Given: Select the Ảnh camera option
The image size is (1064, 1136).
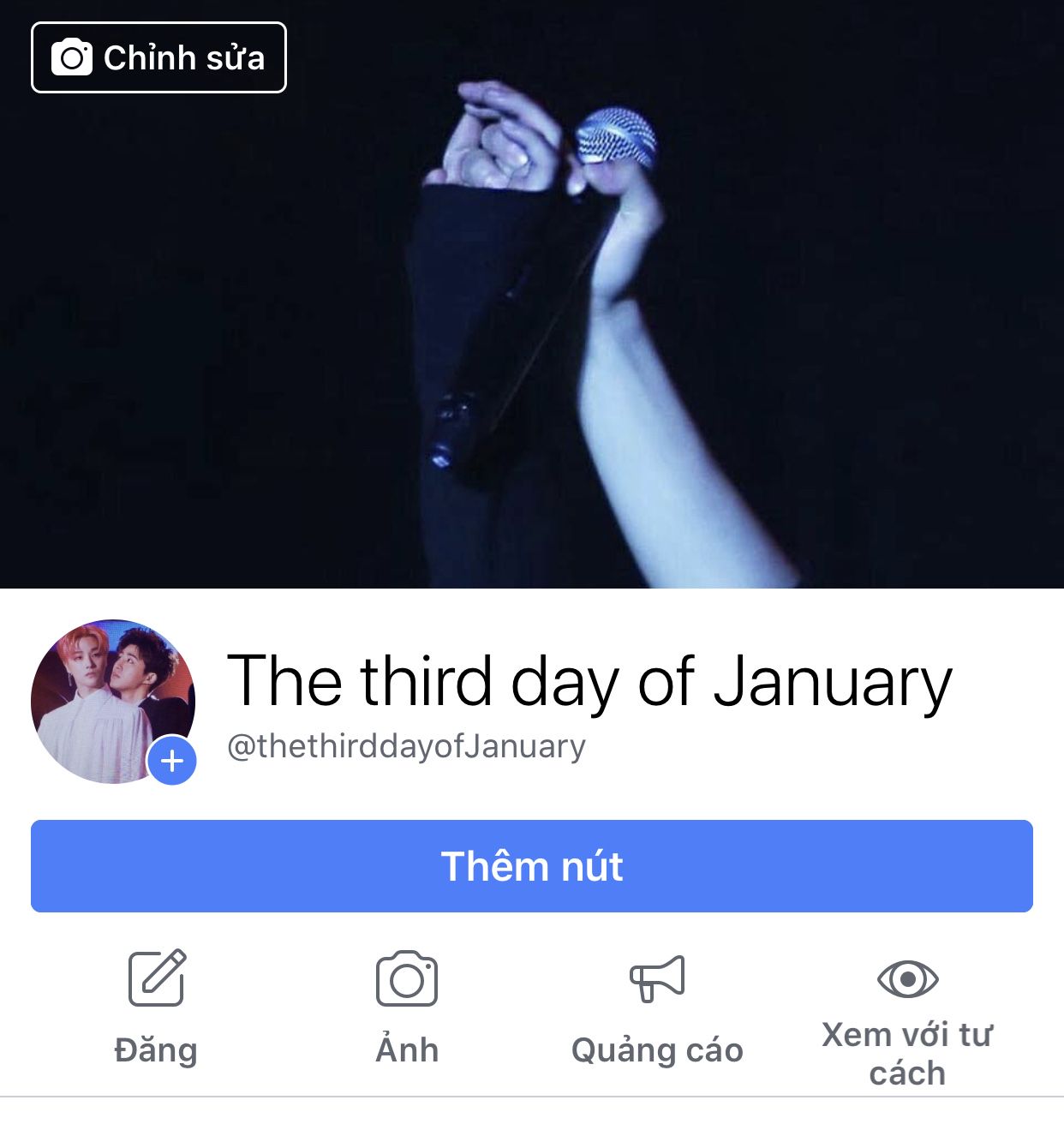Looking at the screenshot, I should click(x=407, y=1005).
